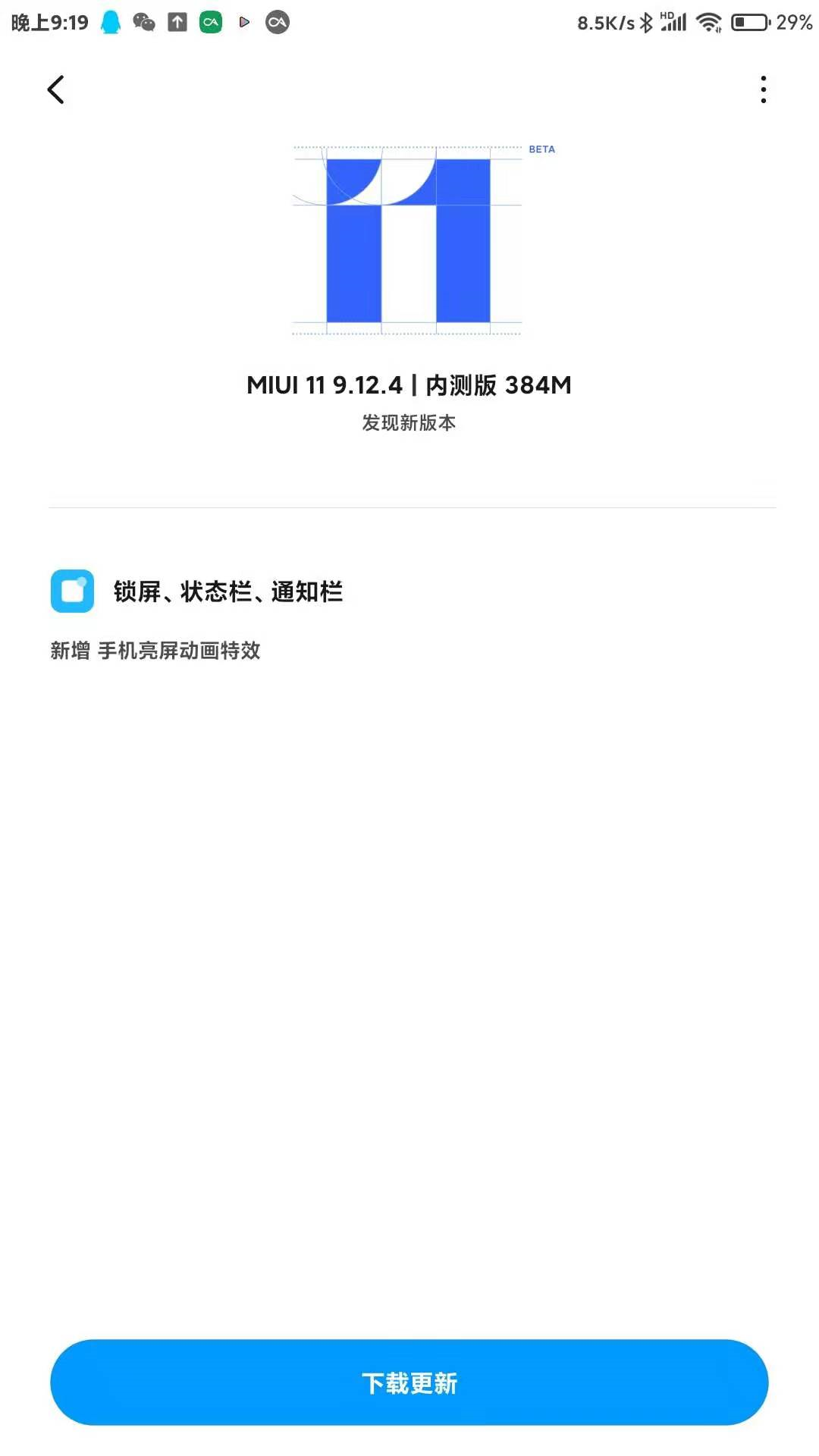Open the green CA app notification icon
Screen dimensions: 819x1456
(x=211, y=22)
